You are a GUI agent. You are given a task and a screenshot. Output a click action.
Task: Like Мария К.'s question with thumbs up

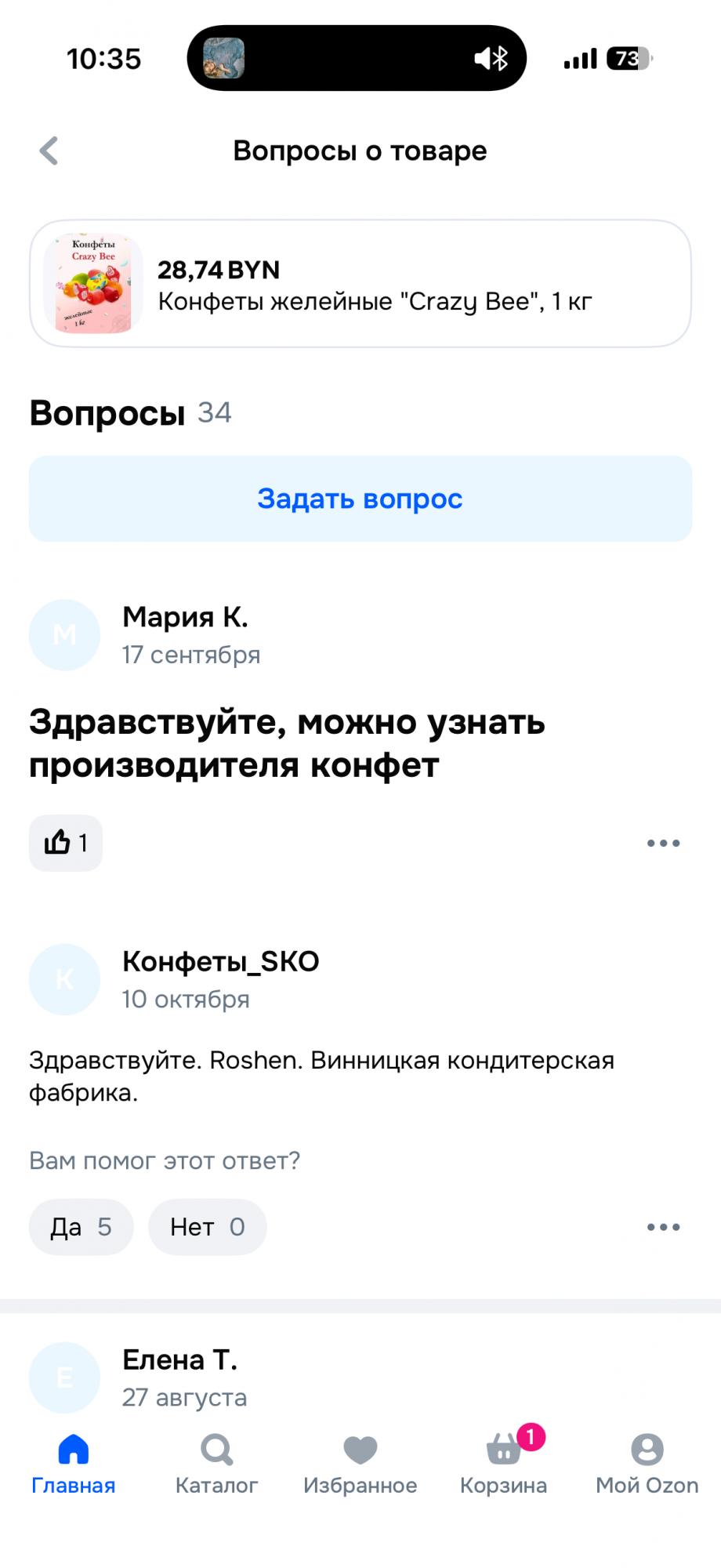coord(66,843)
